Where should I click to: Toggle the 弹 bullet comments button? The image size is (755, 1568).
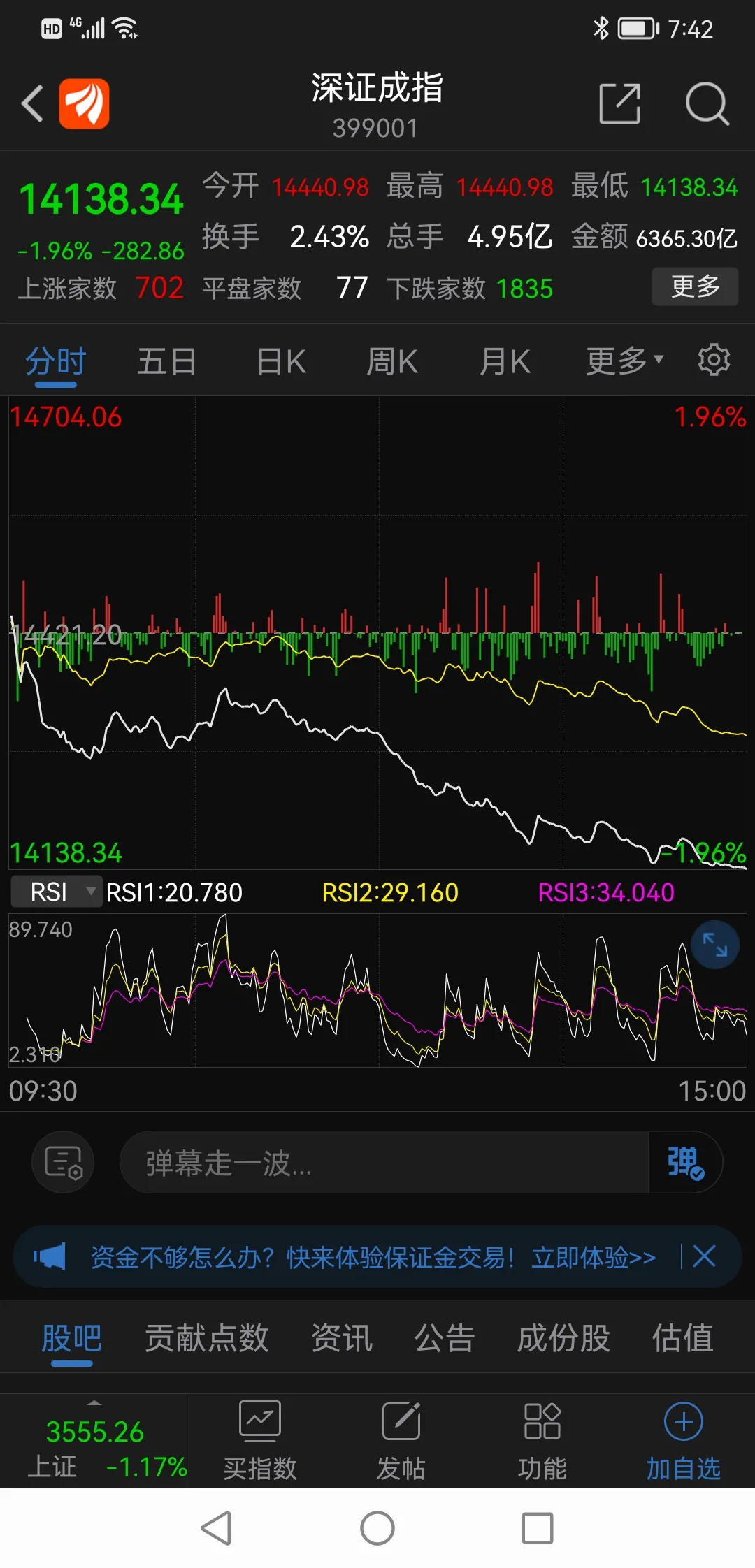tap(685, 1163)
